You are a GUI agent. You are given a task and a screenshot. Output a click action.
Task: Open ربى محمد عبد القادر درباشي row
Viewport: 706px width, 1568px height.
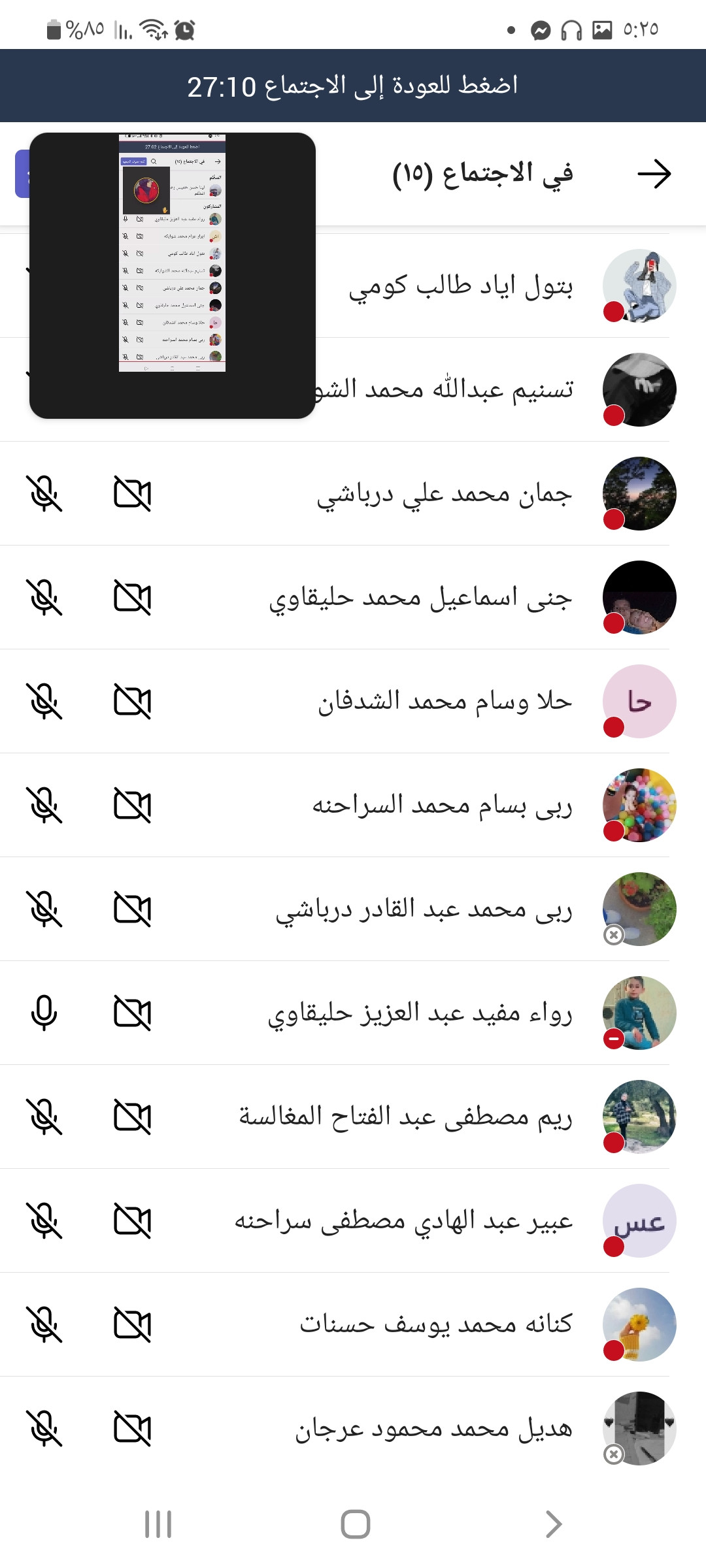424,909
